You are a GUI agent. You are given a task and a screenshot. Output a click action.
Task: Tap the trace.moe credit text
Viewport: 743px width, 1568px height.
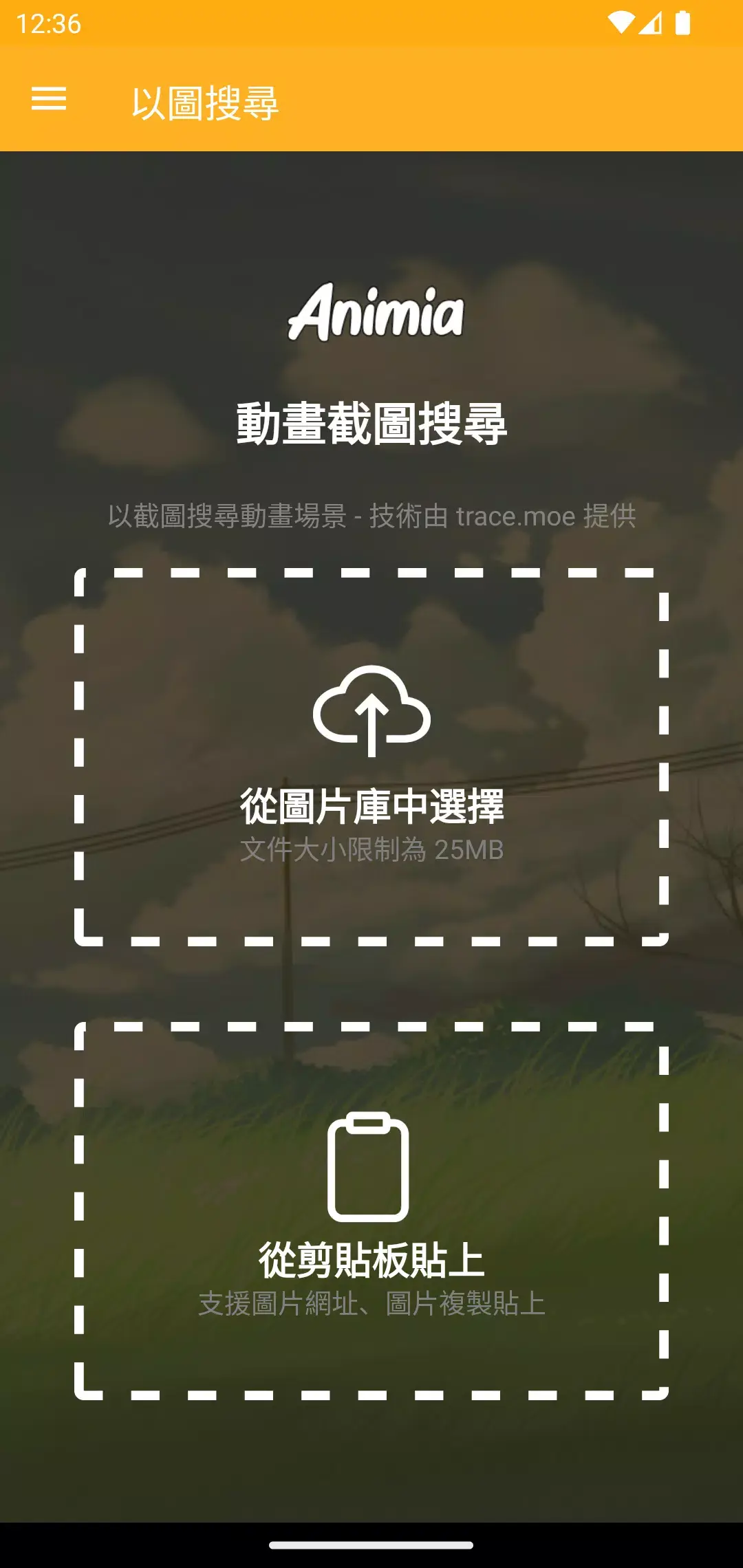371,517
